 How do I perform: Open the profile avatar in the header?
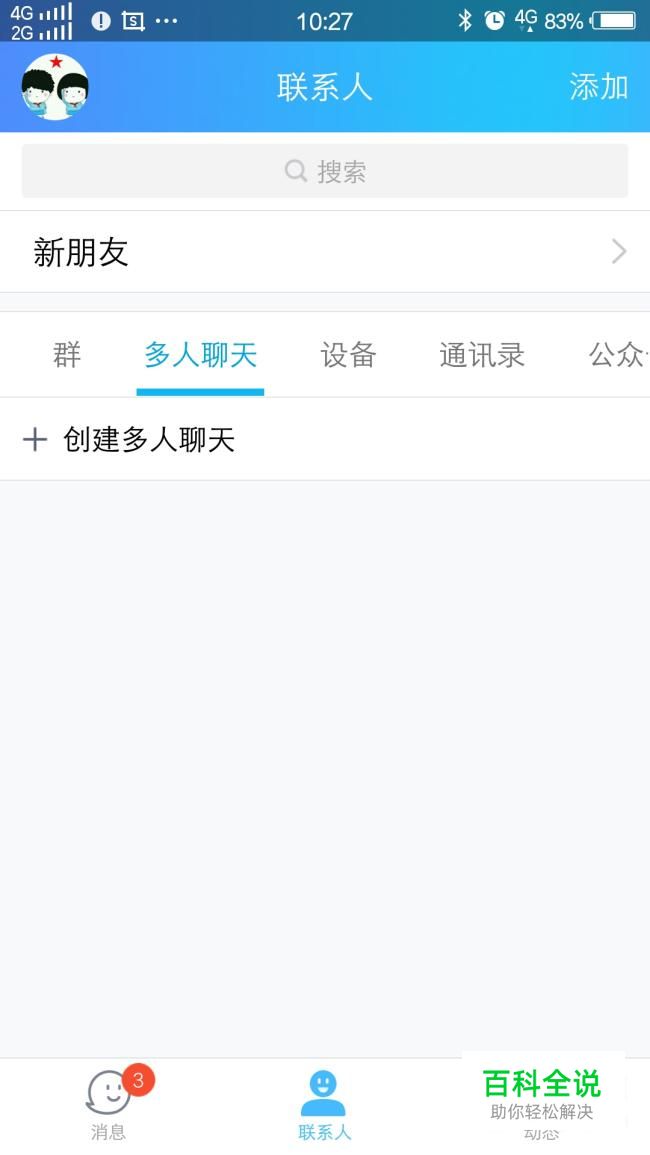pos(55,87)
